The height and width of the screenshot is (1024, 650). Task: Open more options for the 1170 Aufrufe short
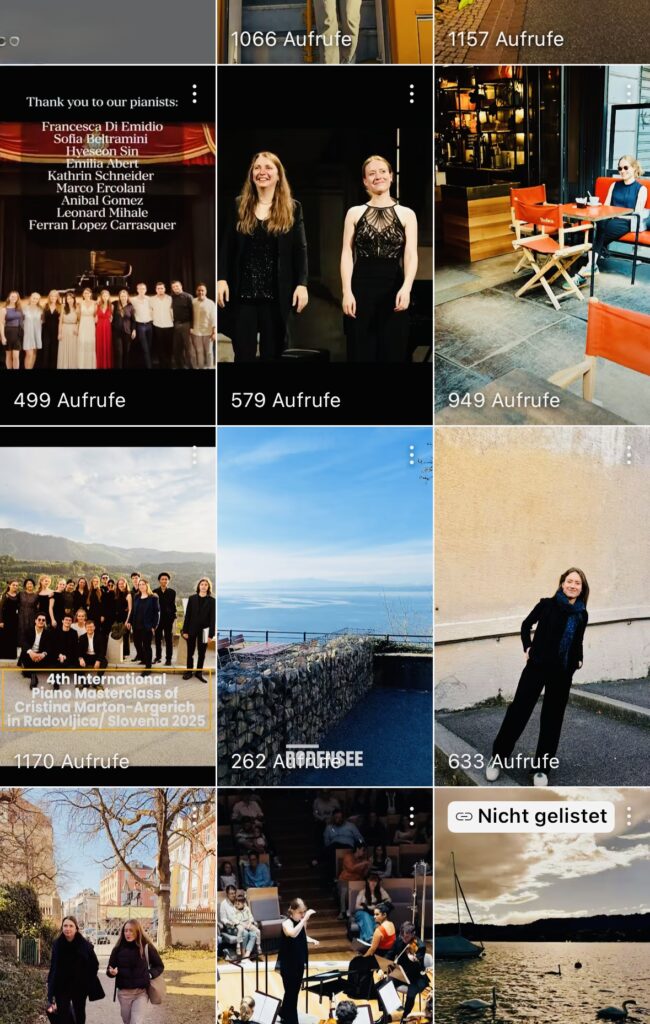194,455
